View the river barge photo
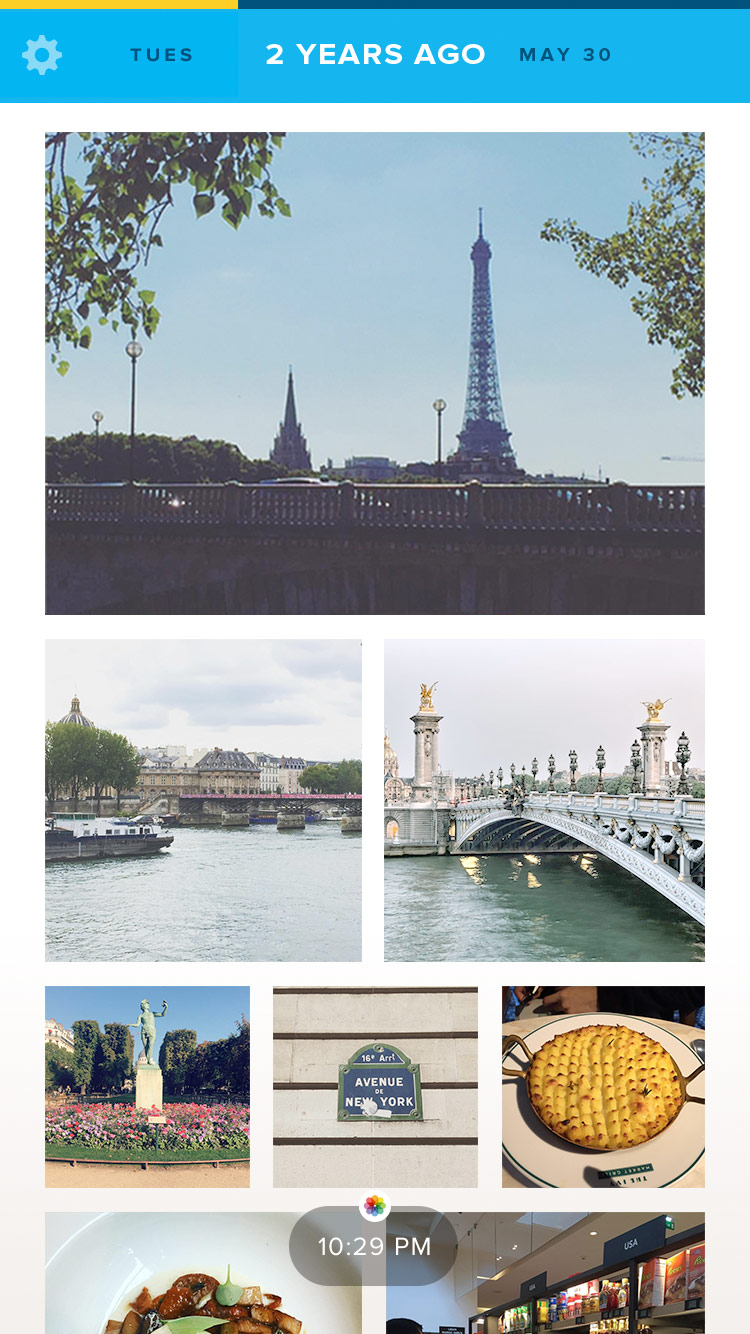The image size is (750, 1334). pyautogui.click(x=203, y=800)
